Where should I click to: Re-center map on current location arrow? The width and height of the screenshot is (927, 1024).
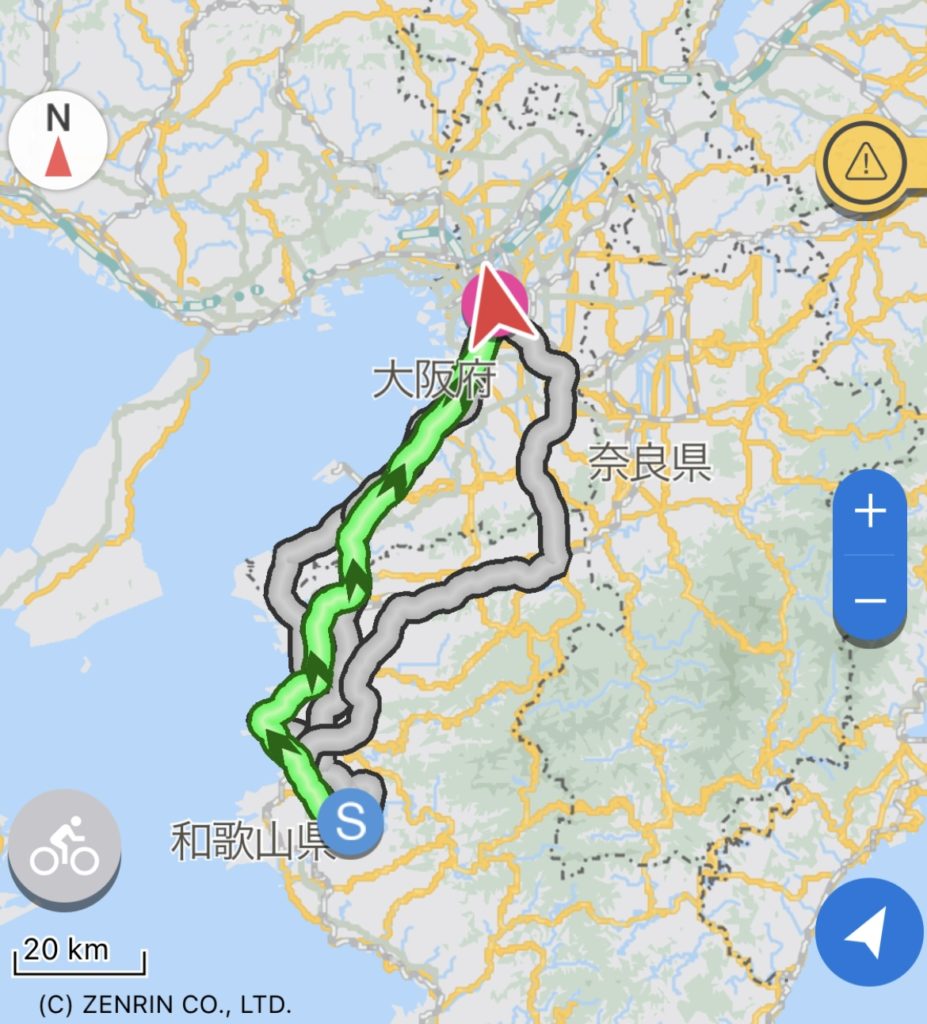point(868,932)
